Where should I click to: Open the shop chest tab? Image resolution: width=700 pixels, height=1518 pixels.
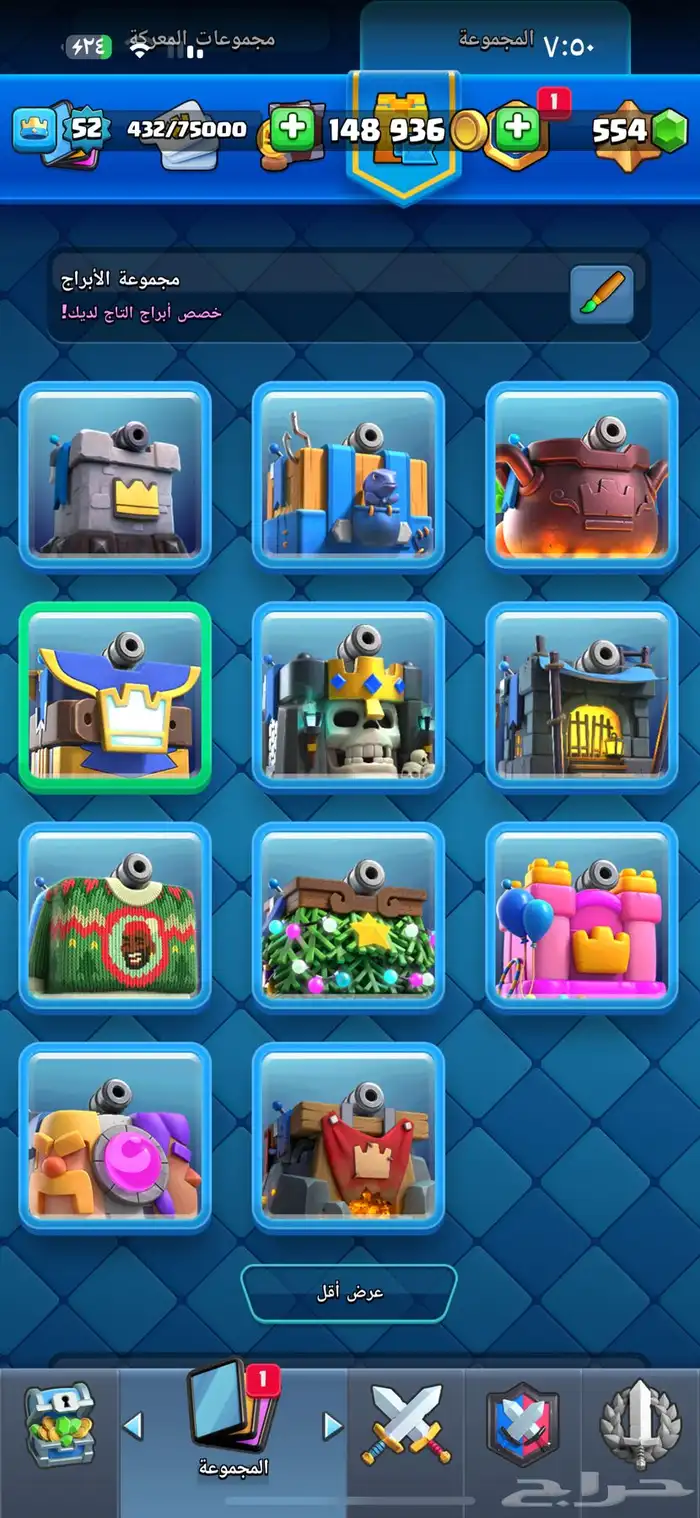[x=59, y=1425]
